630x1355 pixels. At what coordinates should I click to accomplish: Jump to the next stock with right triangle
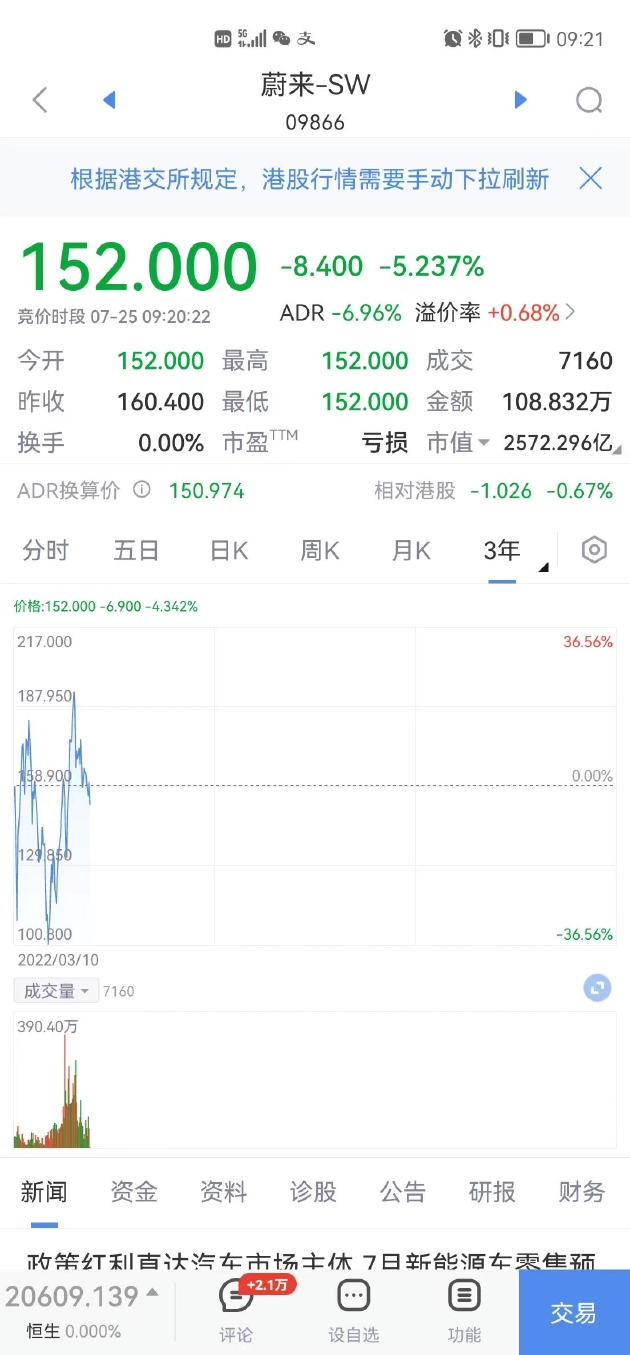click(x=520, y=100)
